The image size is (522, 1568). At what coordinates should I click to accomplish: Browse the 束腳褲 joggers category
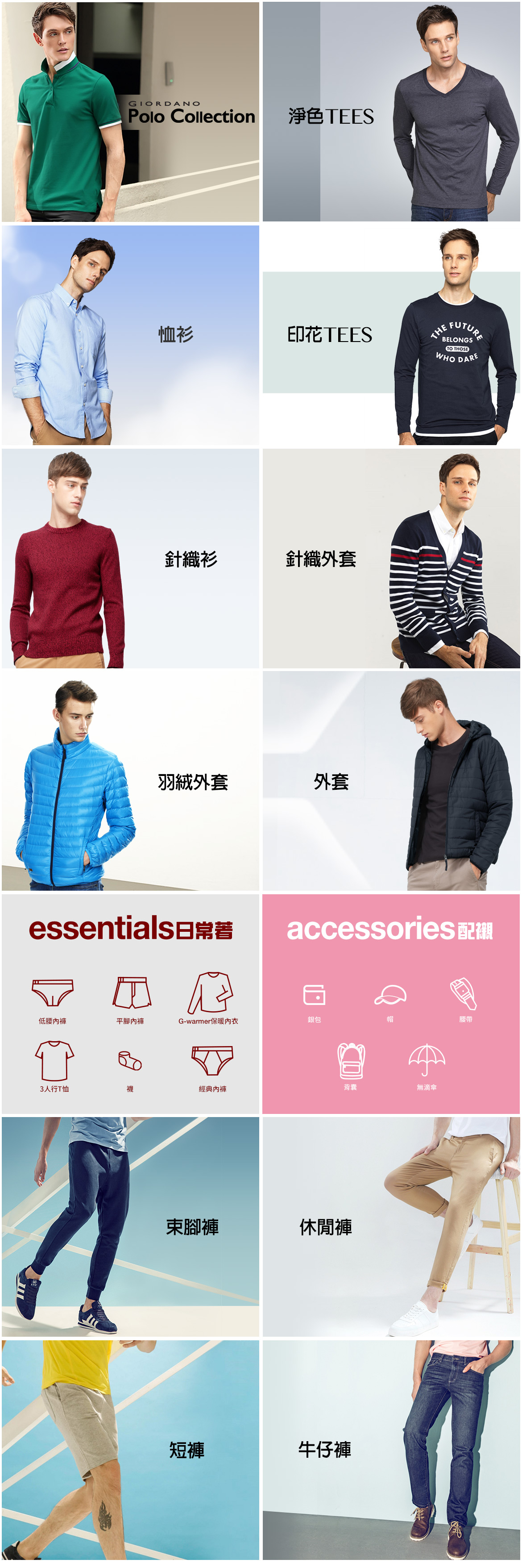point(130,1227)
